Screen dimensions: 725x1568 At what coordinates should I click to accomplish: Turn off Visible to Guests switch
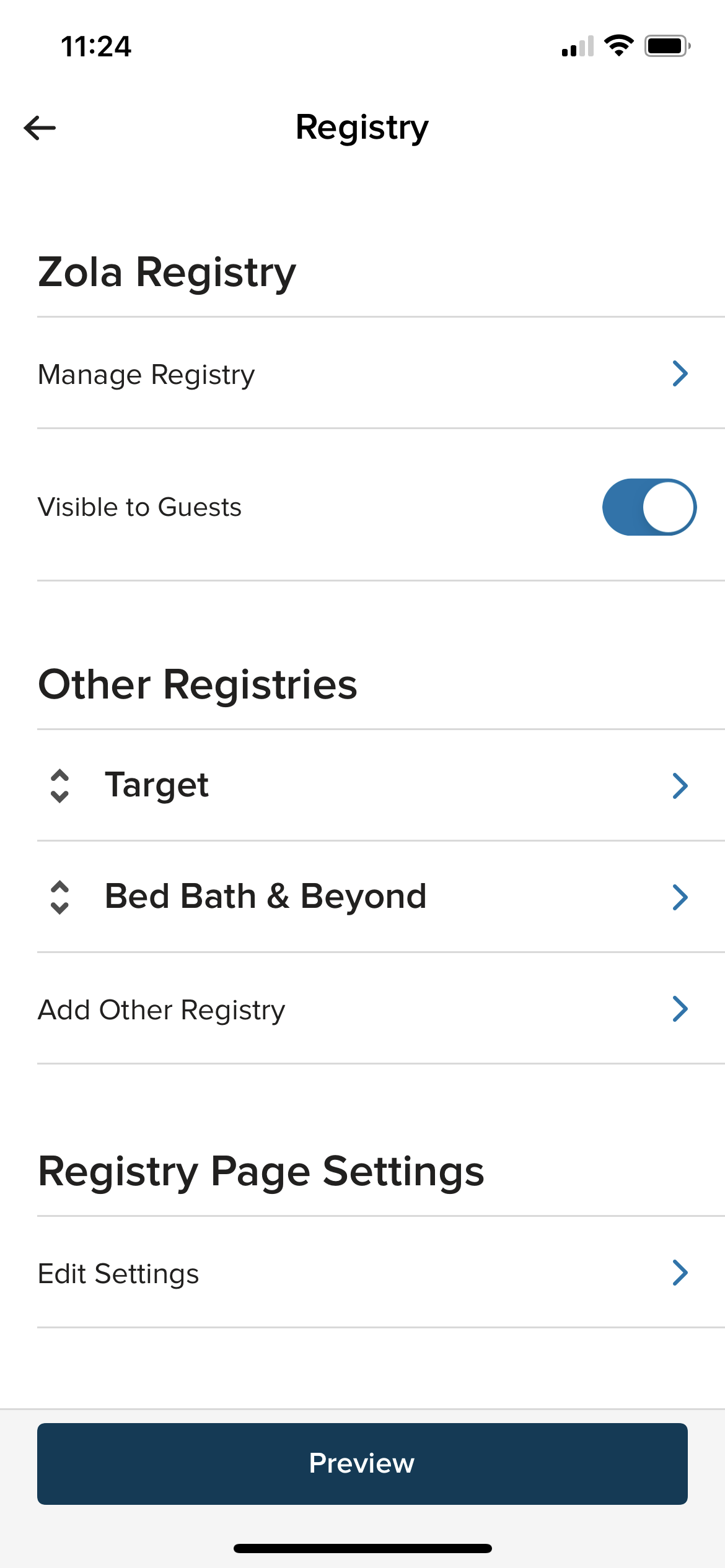point(649,507)
